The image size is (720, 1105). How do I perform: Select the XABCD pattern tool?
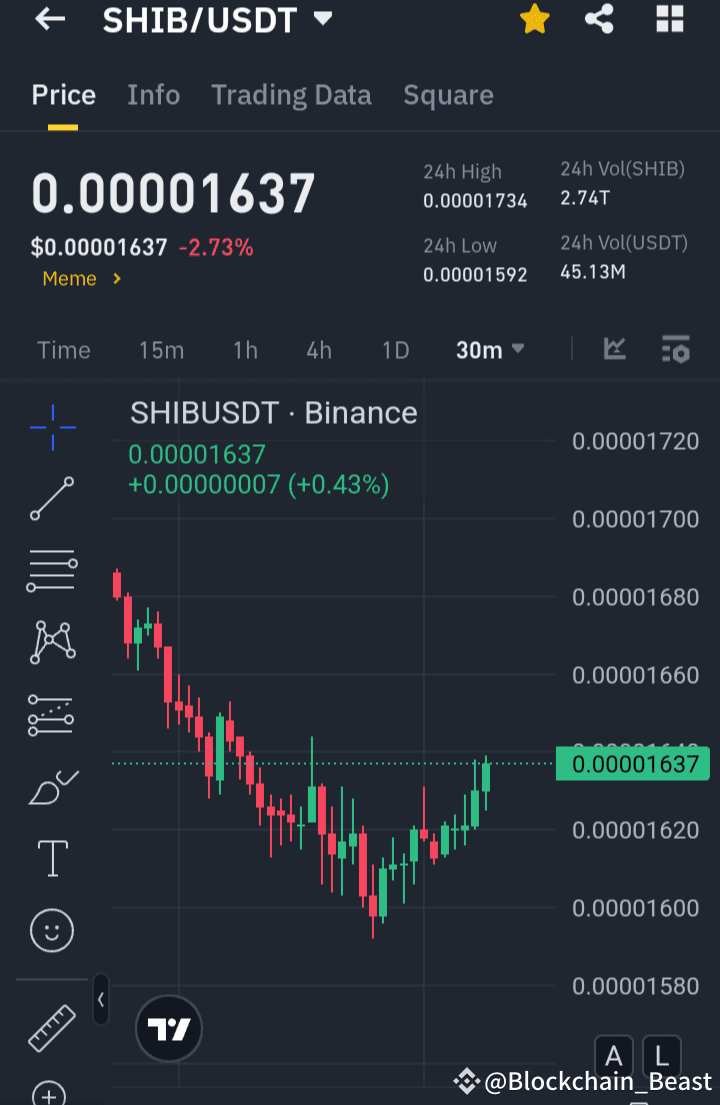[x=51, y=641]
